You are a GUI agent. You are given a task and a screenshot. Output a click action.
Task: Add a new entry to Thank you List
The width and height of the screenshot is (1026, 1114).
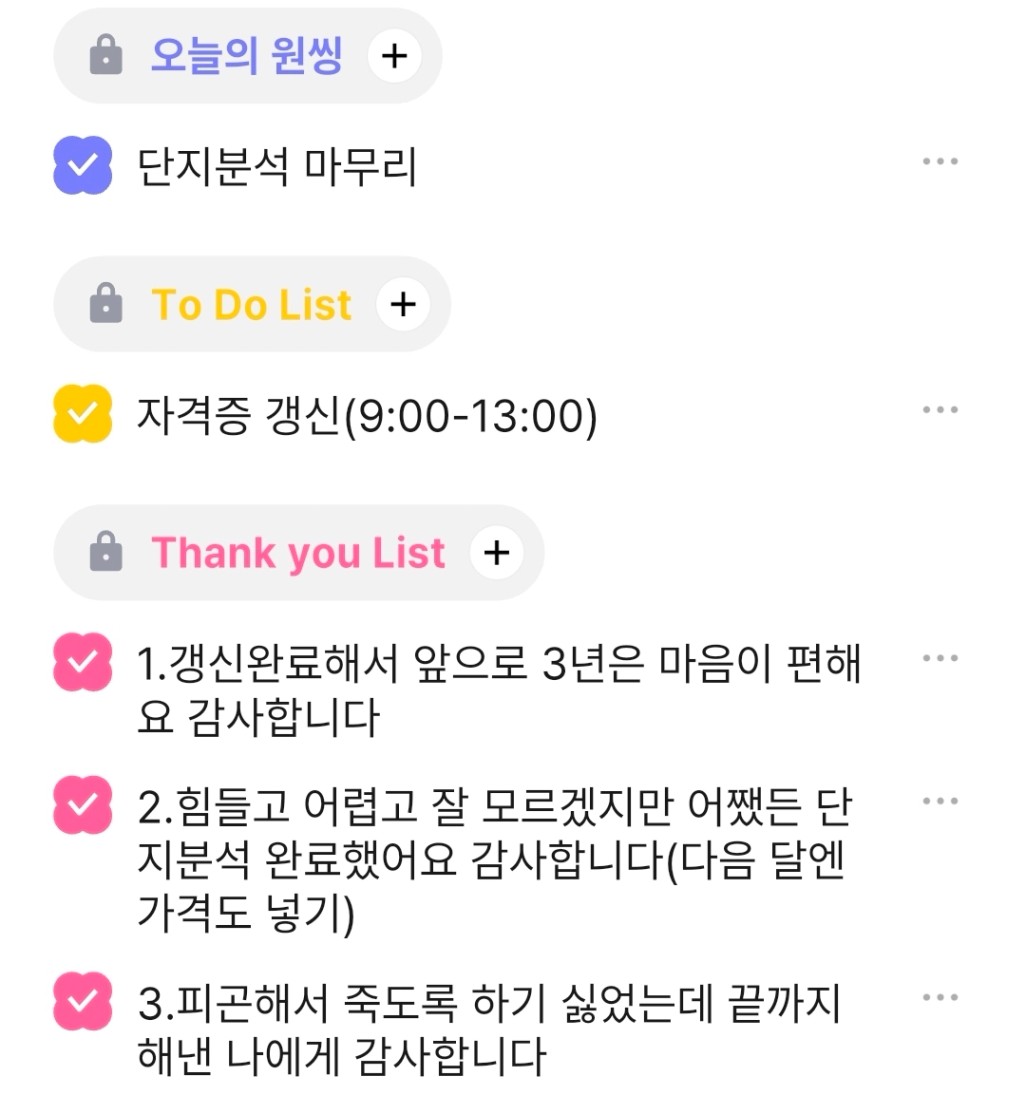(x=497, y=552)
